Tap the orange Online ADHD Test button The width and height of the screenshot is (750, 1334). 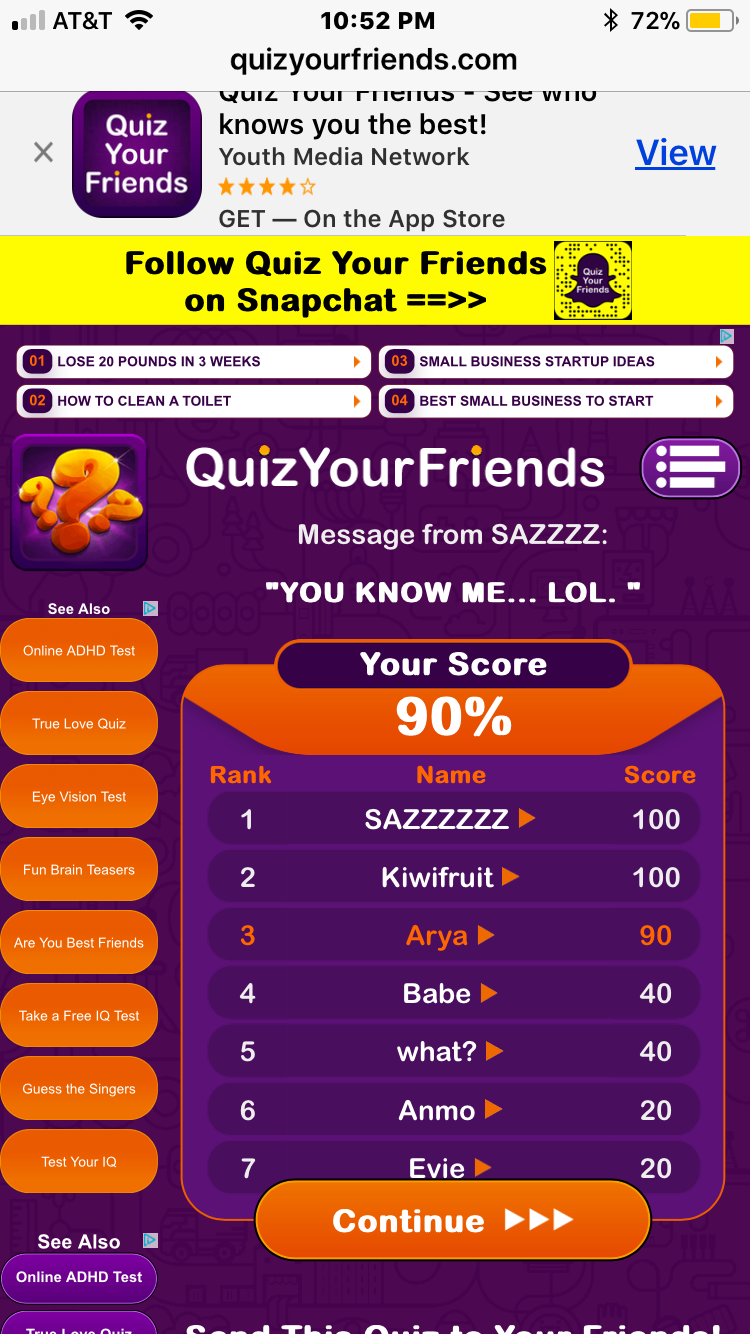(79, 651)
